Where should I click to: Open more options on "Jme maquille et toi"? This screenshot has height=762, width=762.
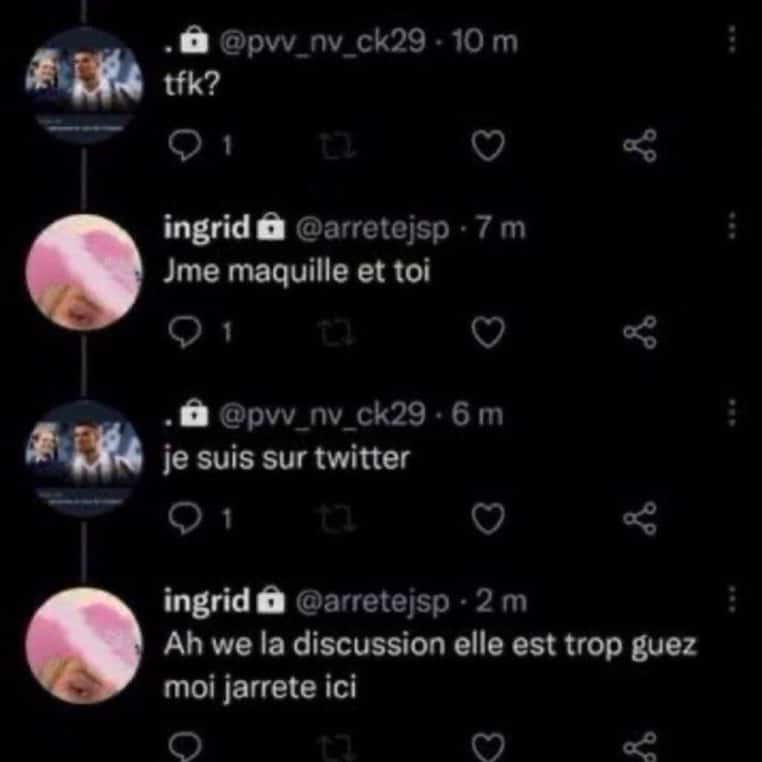coord(731,226)
